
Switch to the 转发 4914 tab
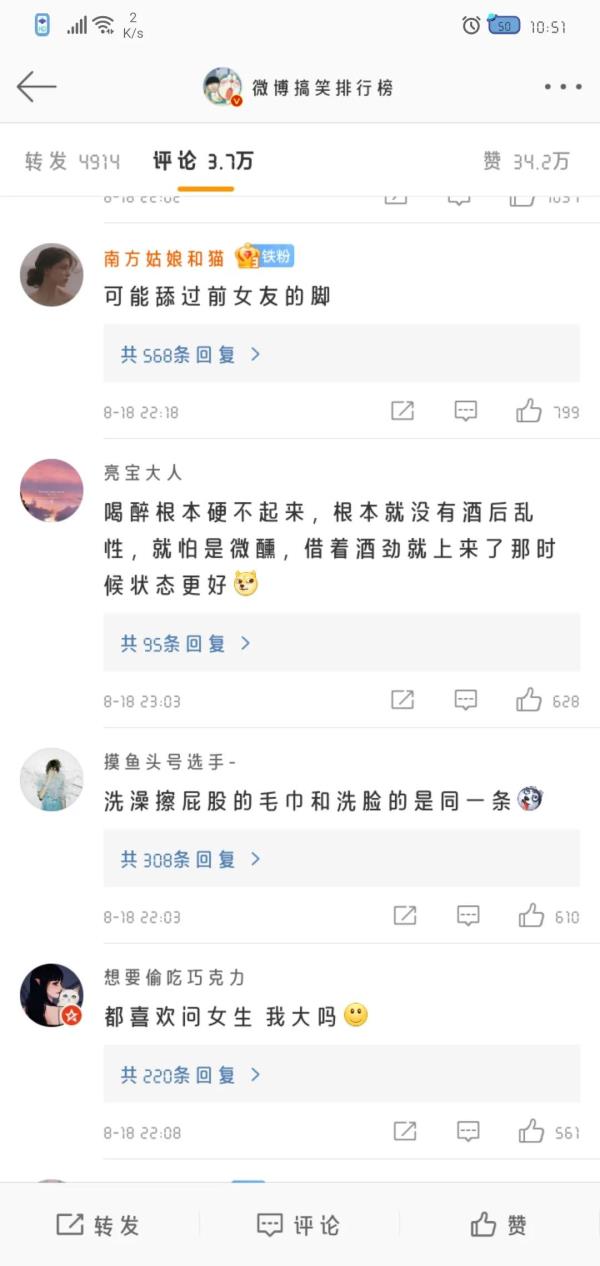click(72, 161)
